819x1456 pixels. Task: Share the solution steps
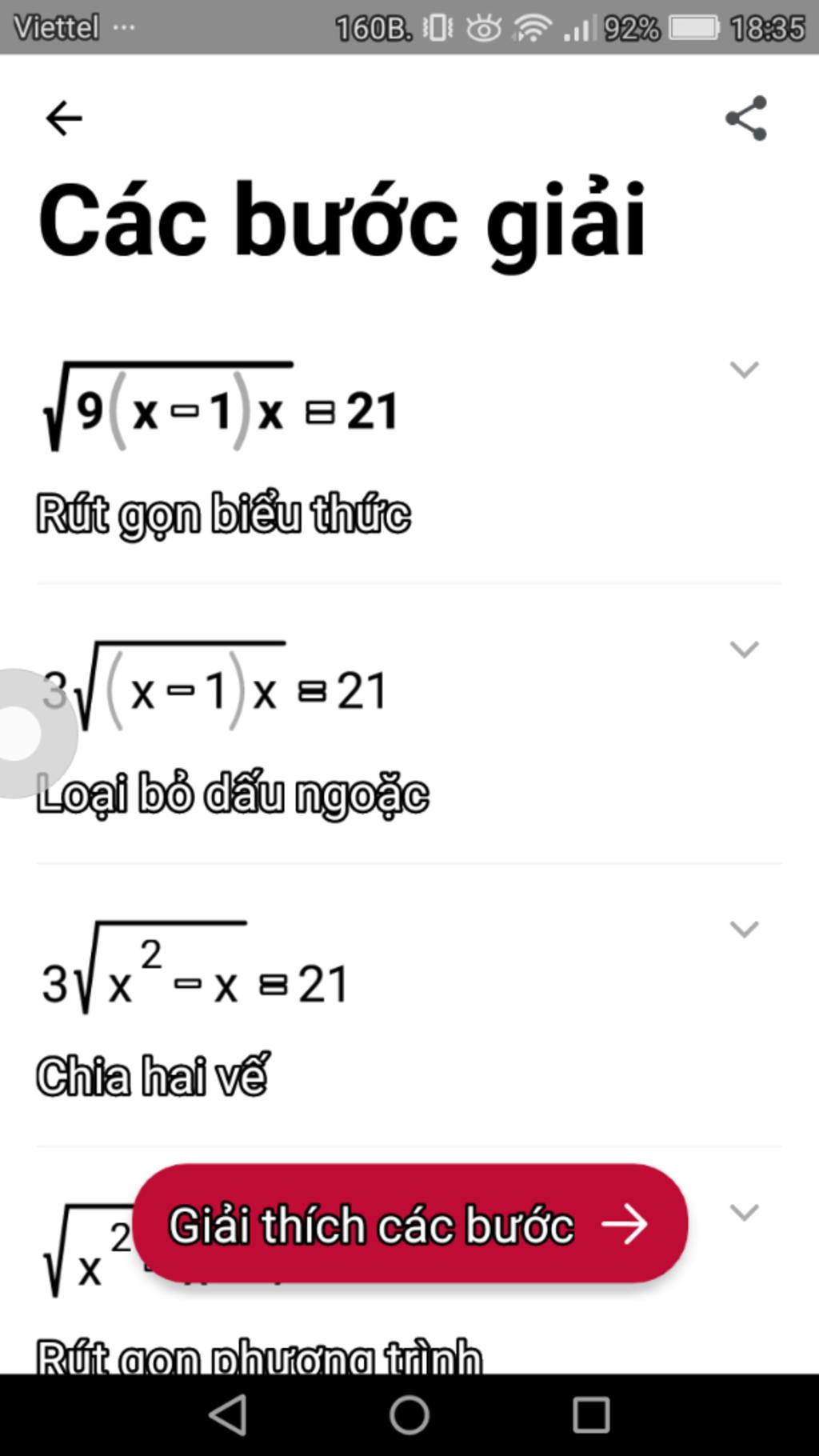point(746,118)
